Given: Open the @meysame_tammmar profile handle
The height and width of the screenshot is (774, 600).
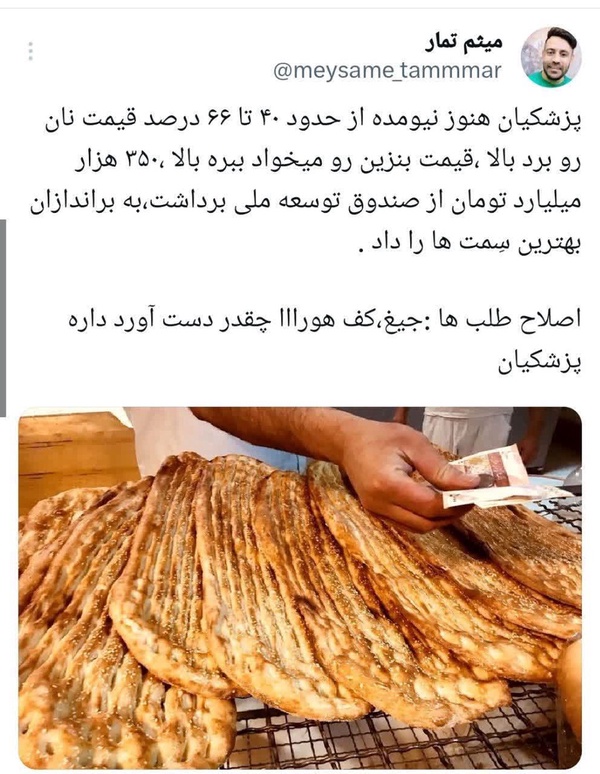Looking at the screenshot, I should click(387, 71).
